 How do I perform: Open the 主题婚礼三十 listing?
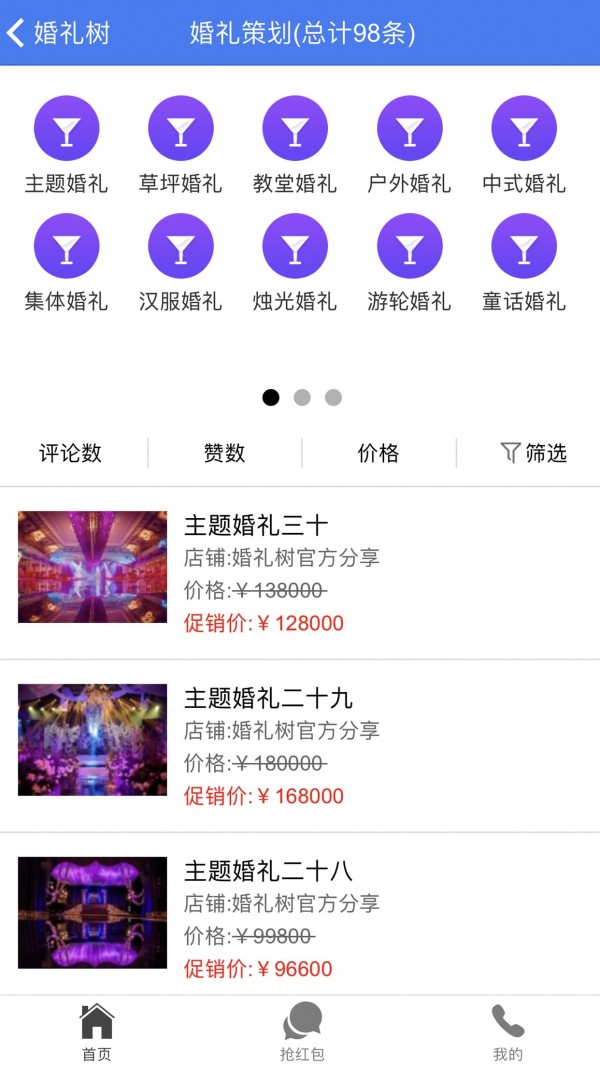click(300, 573)
